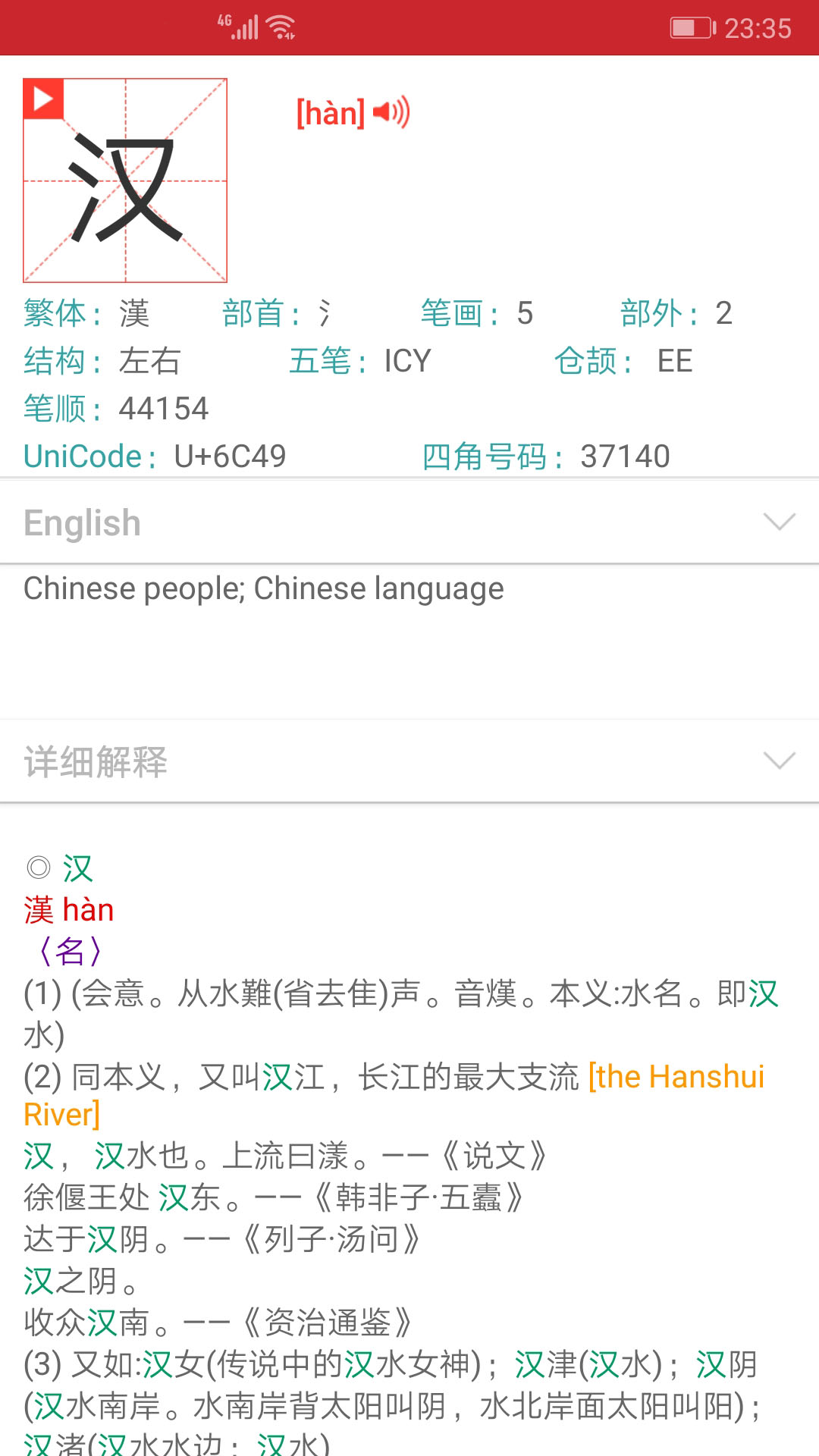Tap the Wi-Fi status bar icon
The height and width of the screenshot is (1456, 819).
click(x=281, y=25)
